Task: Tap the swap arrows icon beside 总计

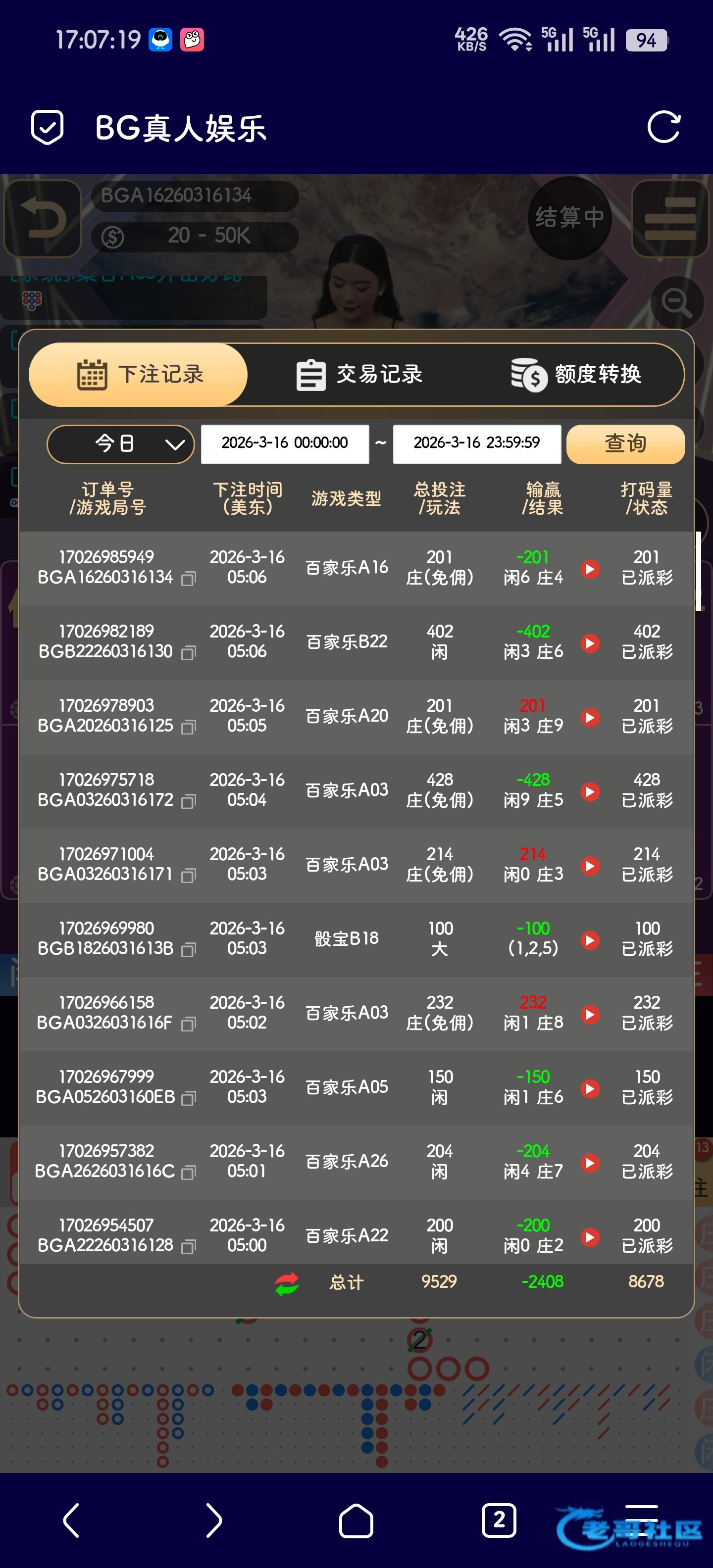Action: coord(287,1284)
